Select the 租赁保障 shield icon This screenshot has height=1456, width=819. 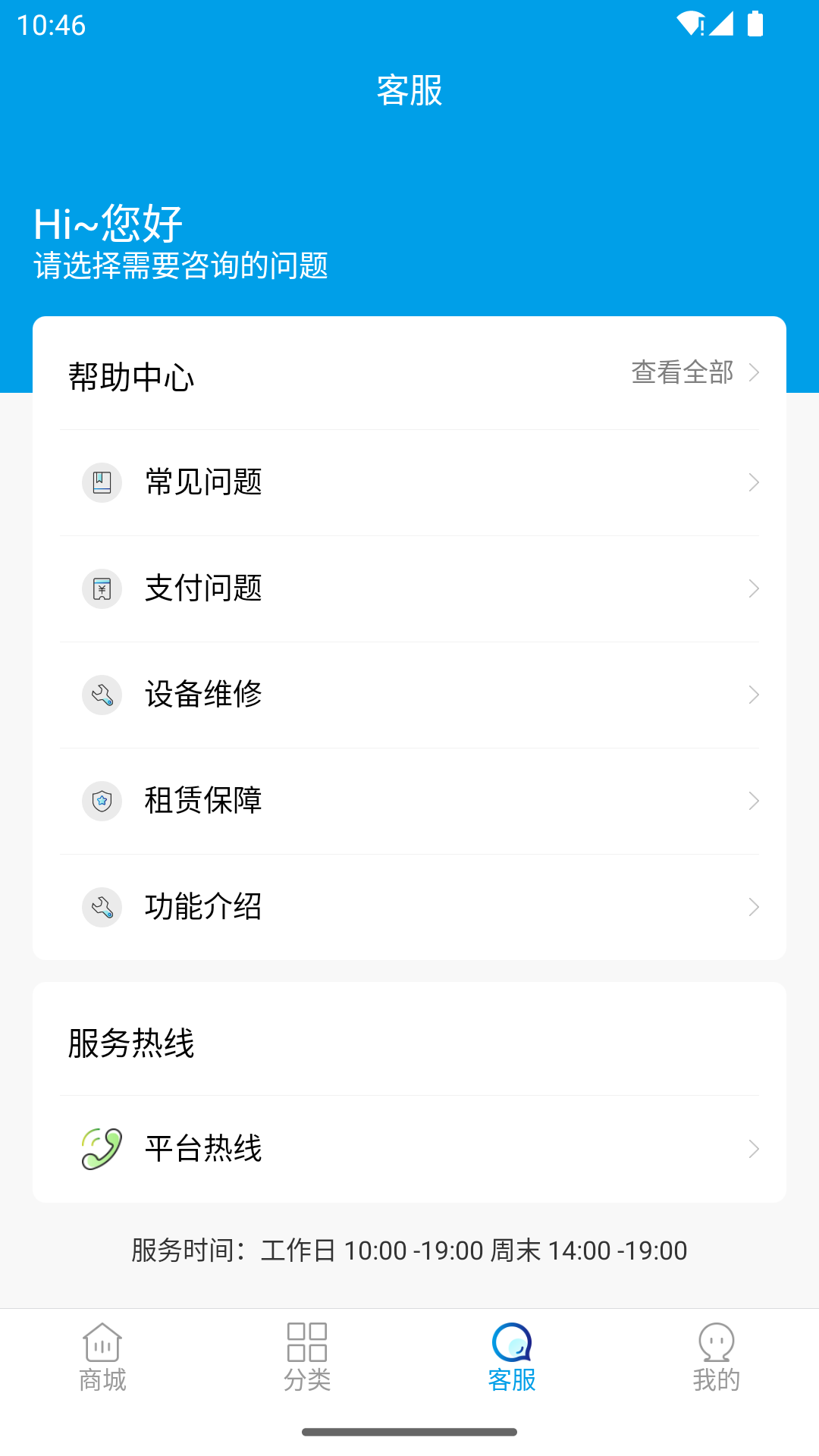pyautogui.click(x=102, y=801)
